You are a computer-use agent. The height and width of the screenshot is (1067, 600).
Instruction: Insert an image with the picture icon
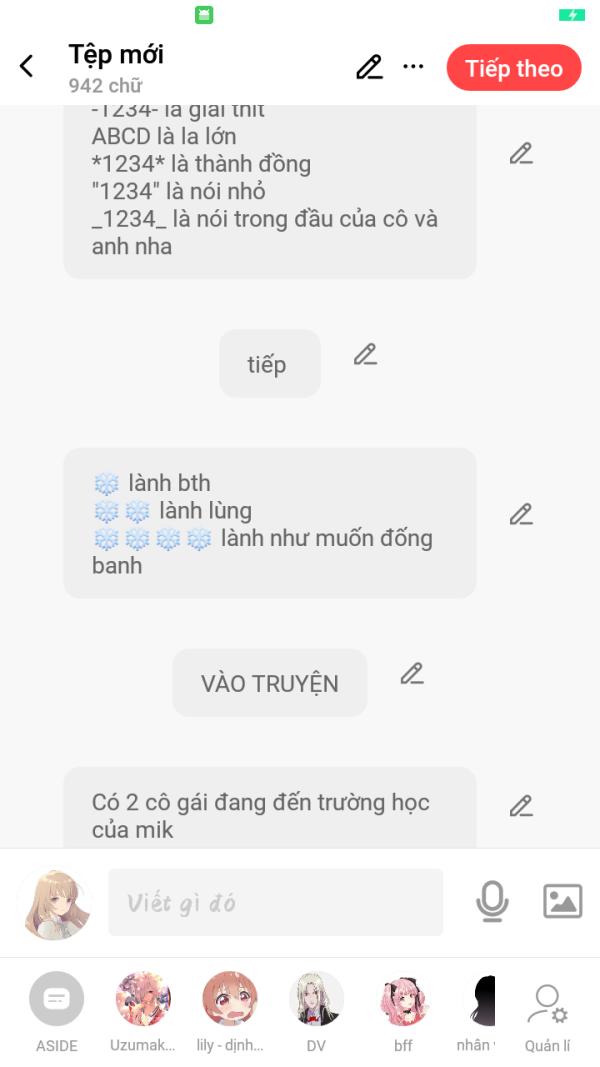pyautogui.click(x=563, y=901)
